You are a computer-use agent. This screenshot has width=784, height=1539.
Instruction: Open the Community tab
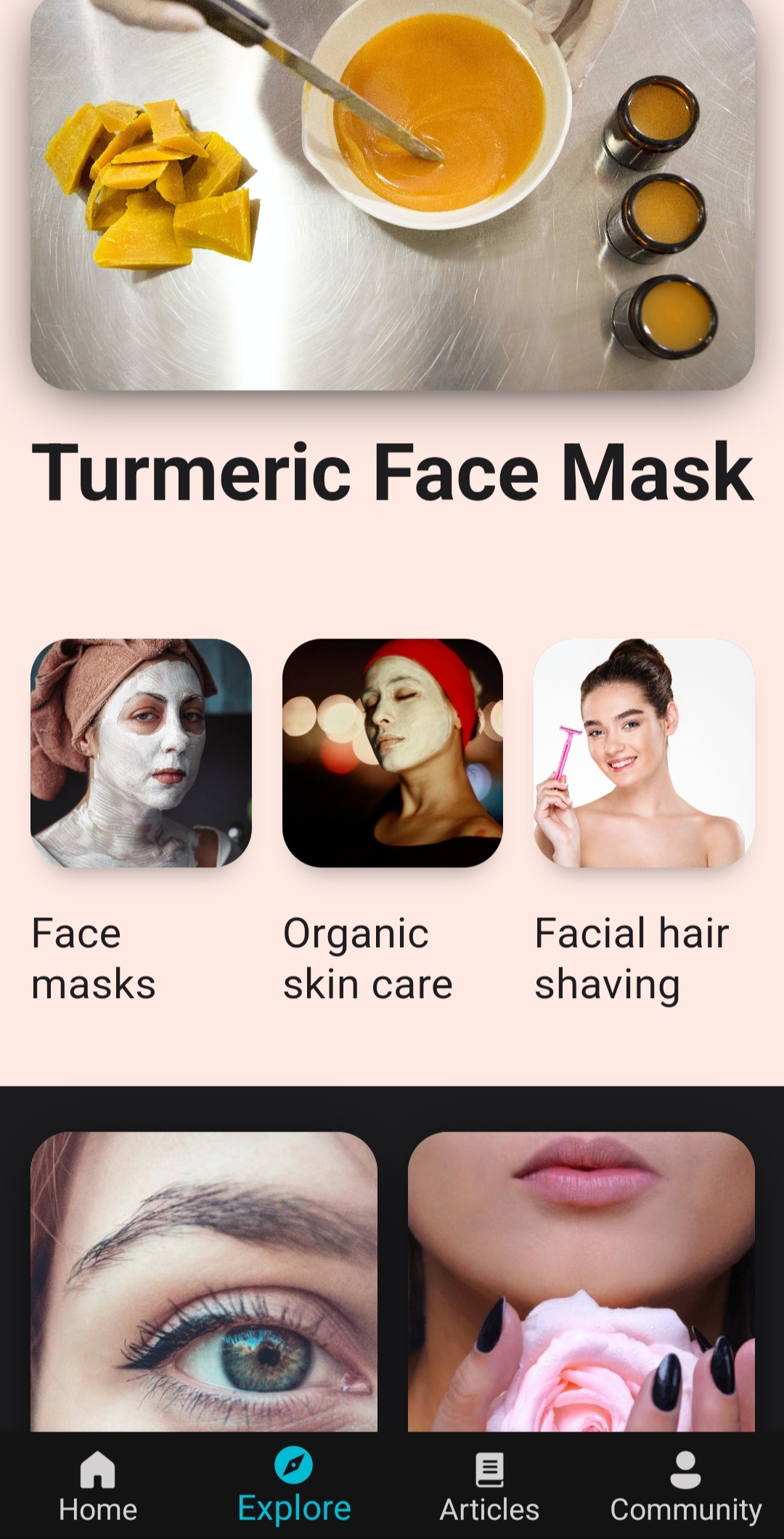click(x=685, y=1486)
